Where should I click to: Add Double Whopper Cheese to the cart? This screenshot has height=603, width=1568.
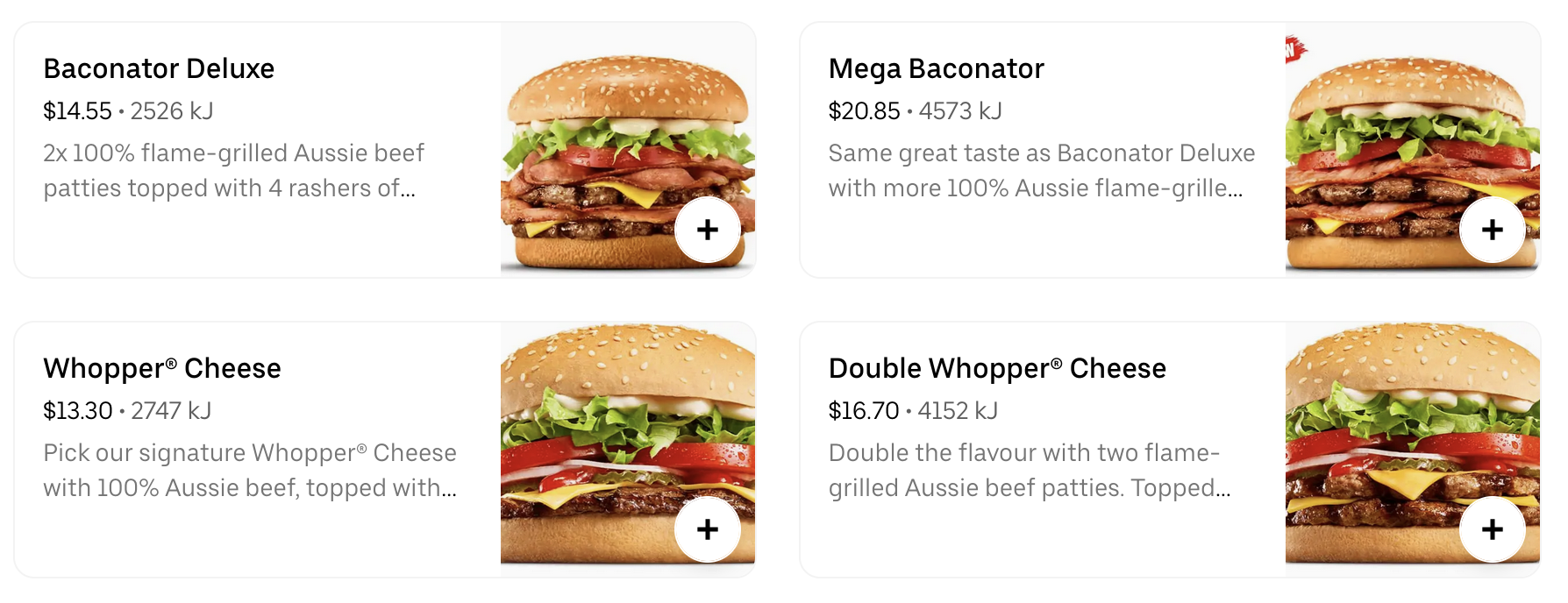click(x=1492, y=529)
